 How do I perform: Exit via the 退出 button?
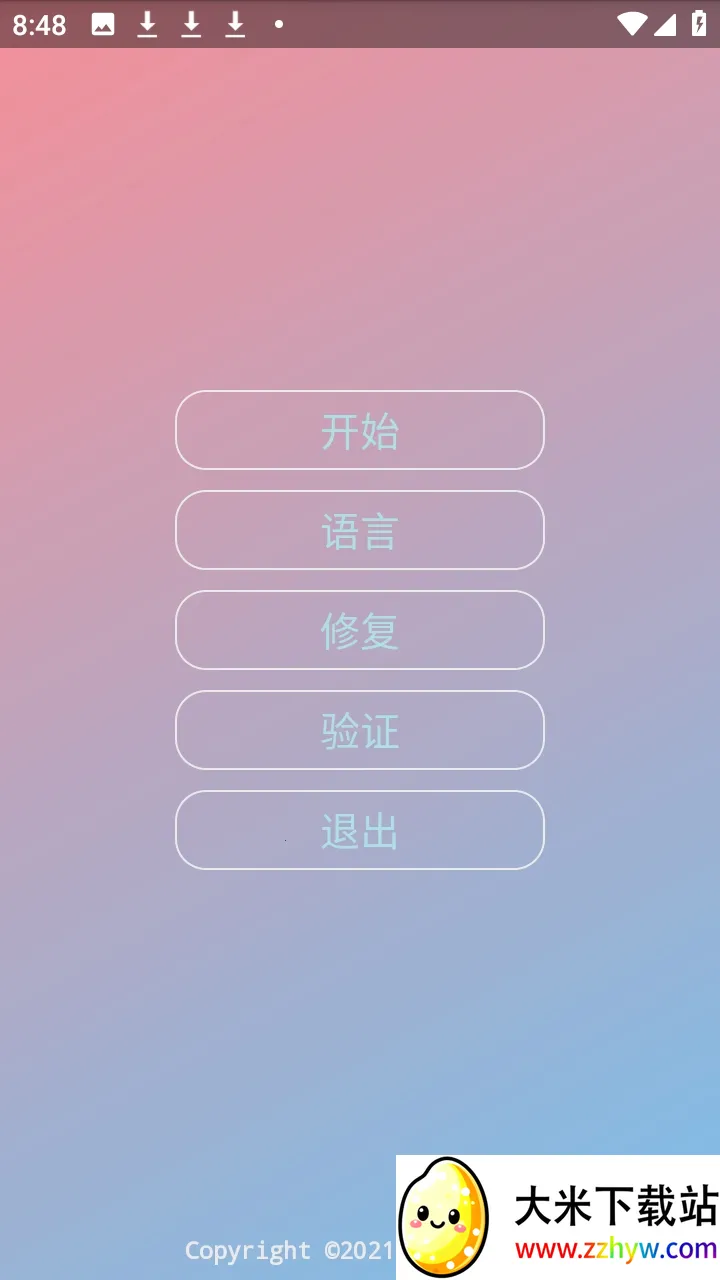click(x=360, y=830)
